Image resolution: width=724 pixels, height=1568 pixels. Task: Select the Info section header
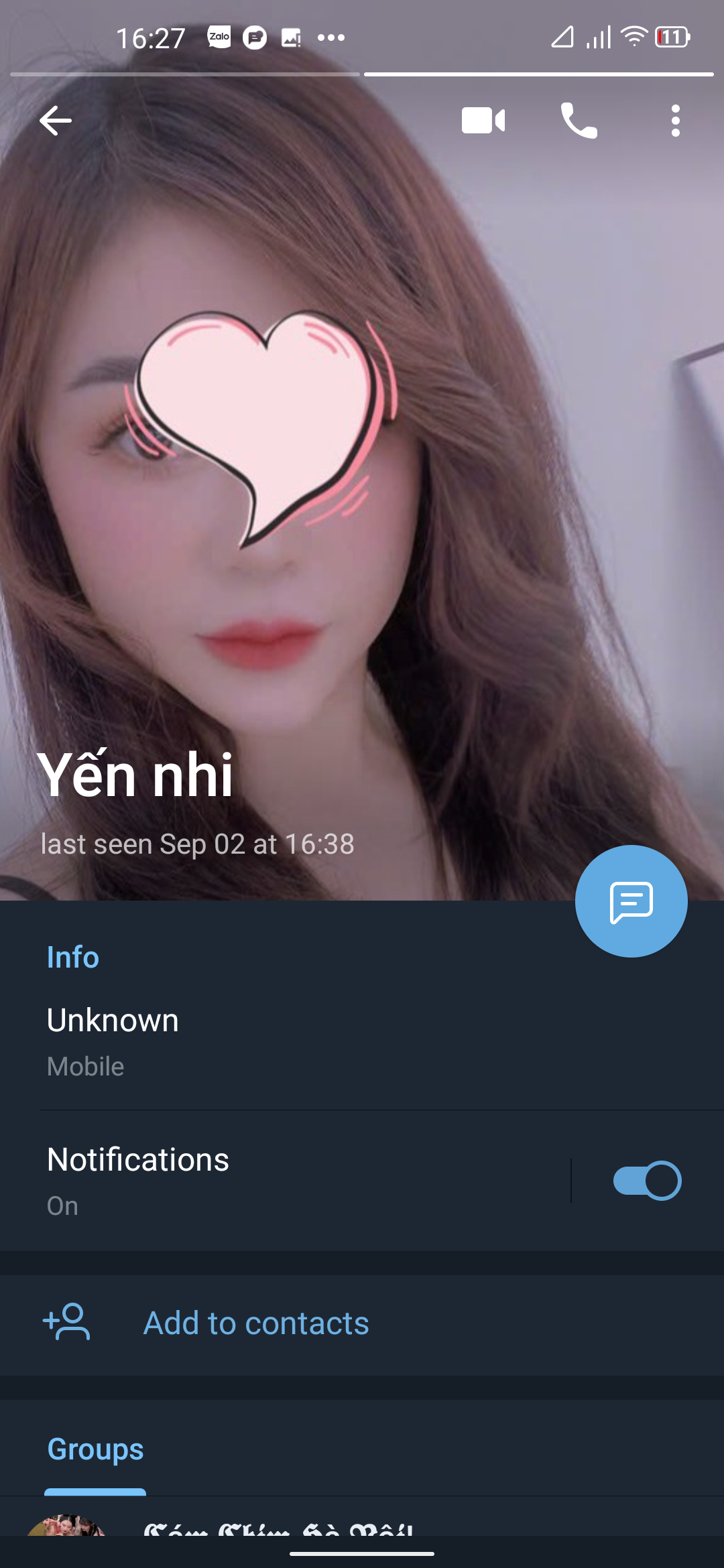coord(72,958)
